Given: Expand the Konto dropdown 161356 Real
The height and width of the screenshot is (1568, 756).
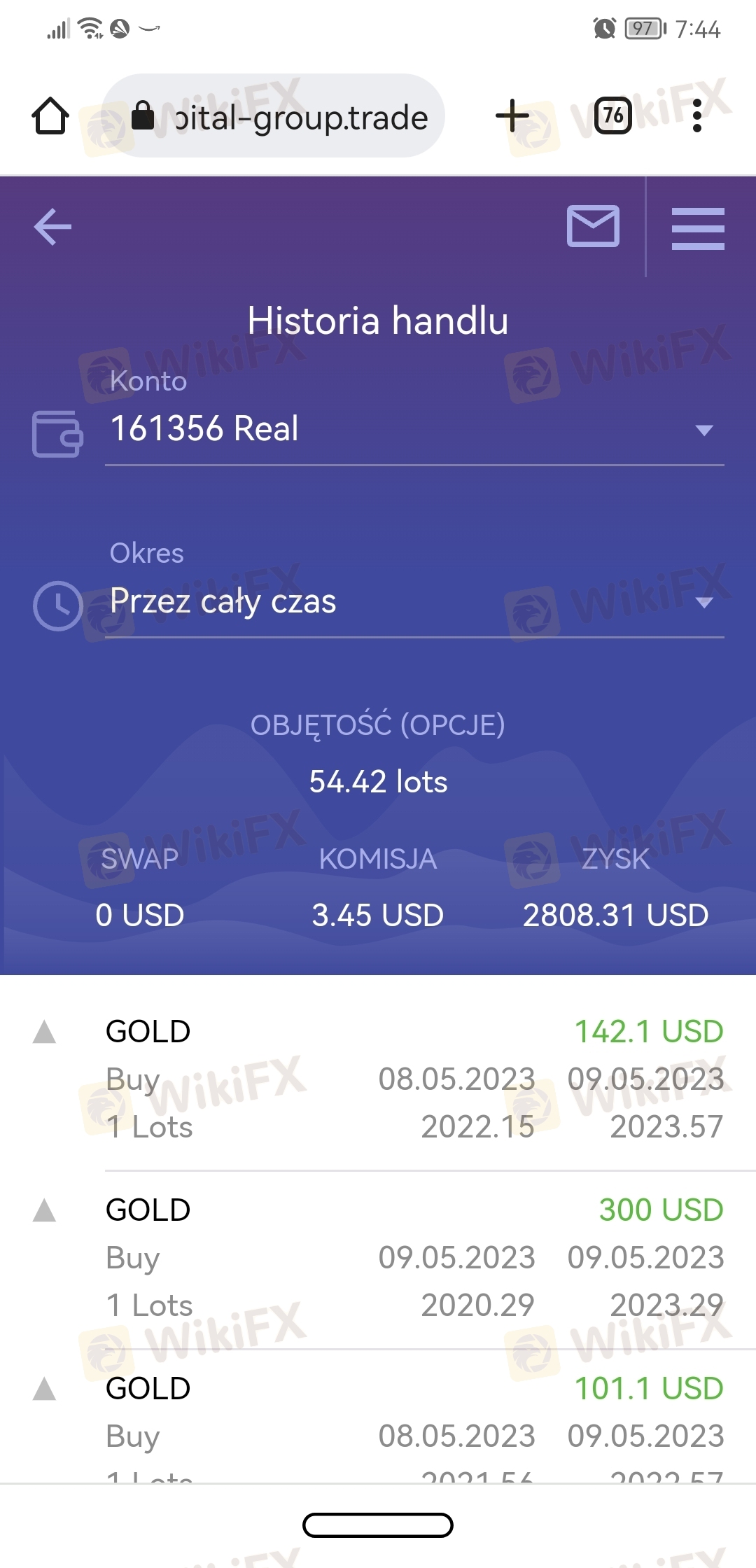Looking at the screenshot, I should tap(414, 428).
